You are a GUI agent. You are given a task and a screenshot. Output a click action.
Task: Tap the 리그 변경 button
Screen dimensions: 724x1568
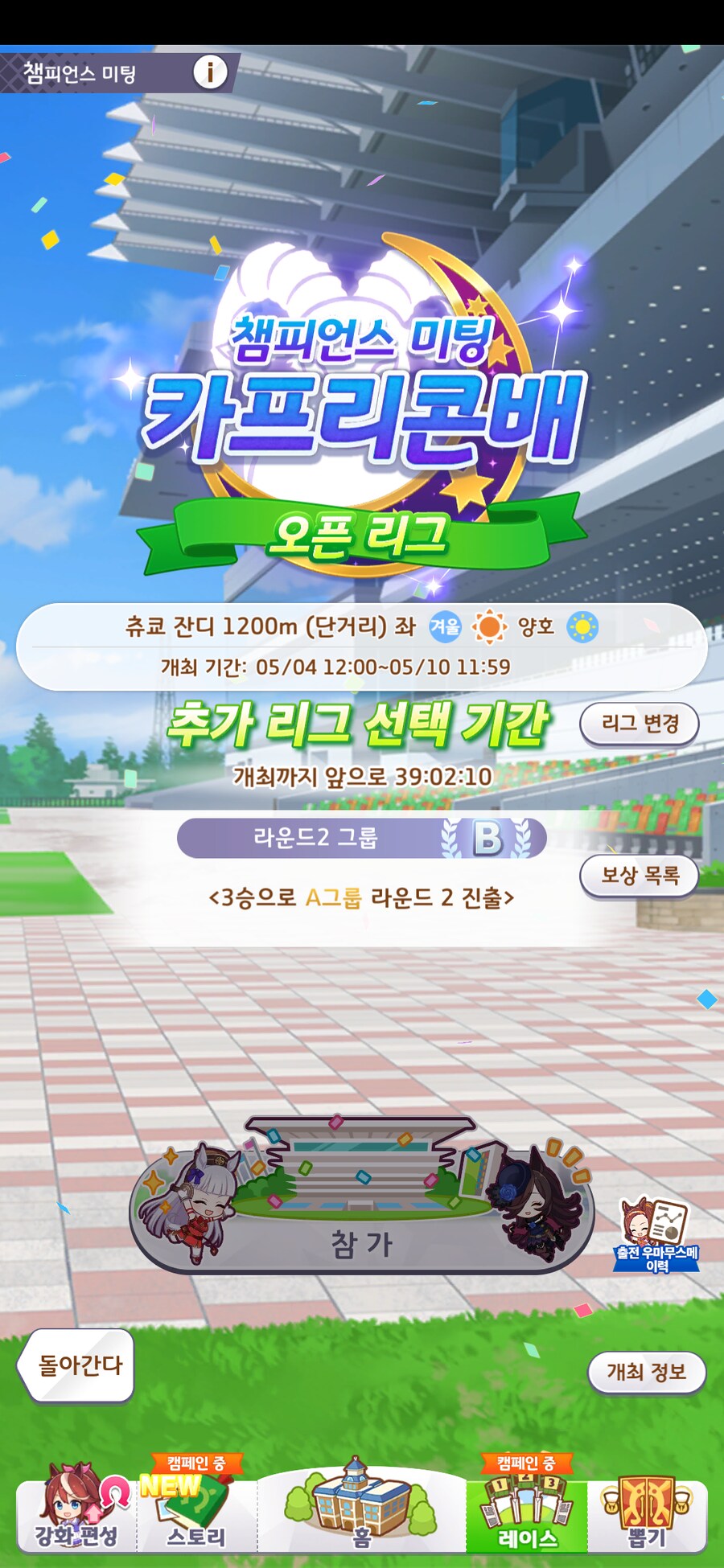click(x=640, y=724)
